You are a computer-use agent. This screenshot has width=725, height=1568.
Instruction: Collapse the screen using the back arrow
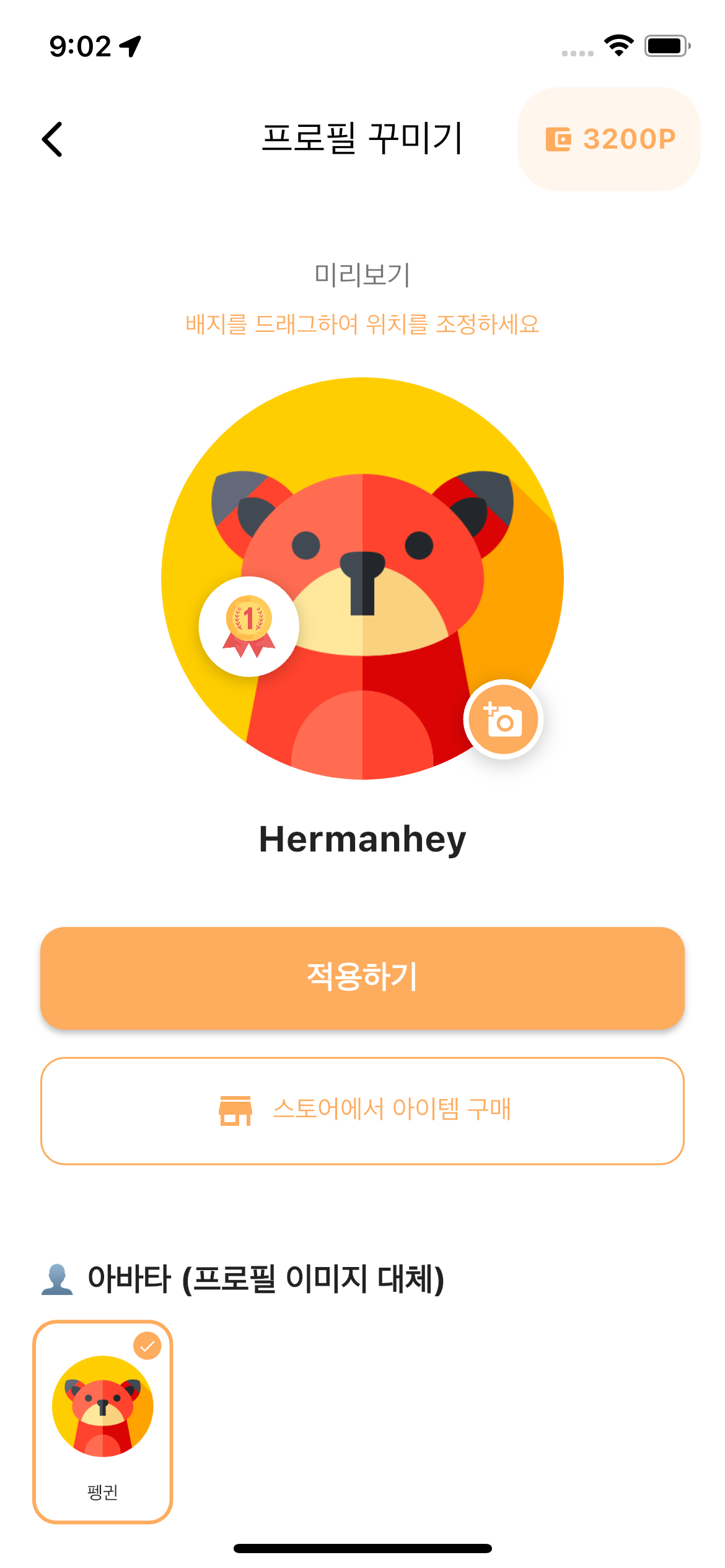pos(53,139)
